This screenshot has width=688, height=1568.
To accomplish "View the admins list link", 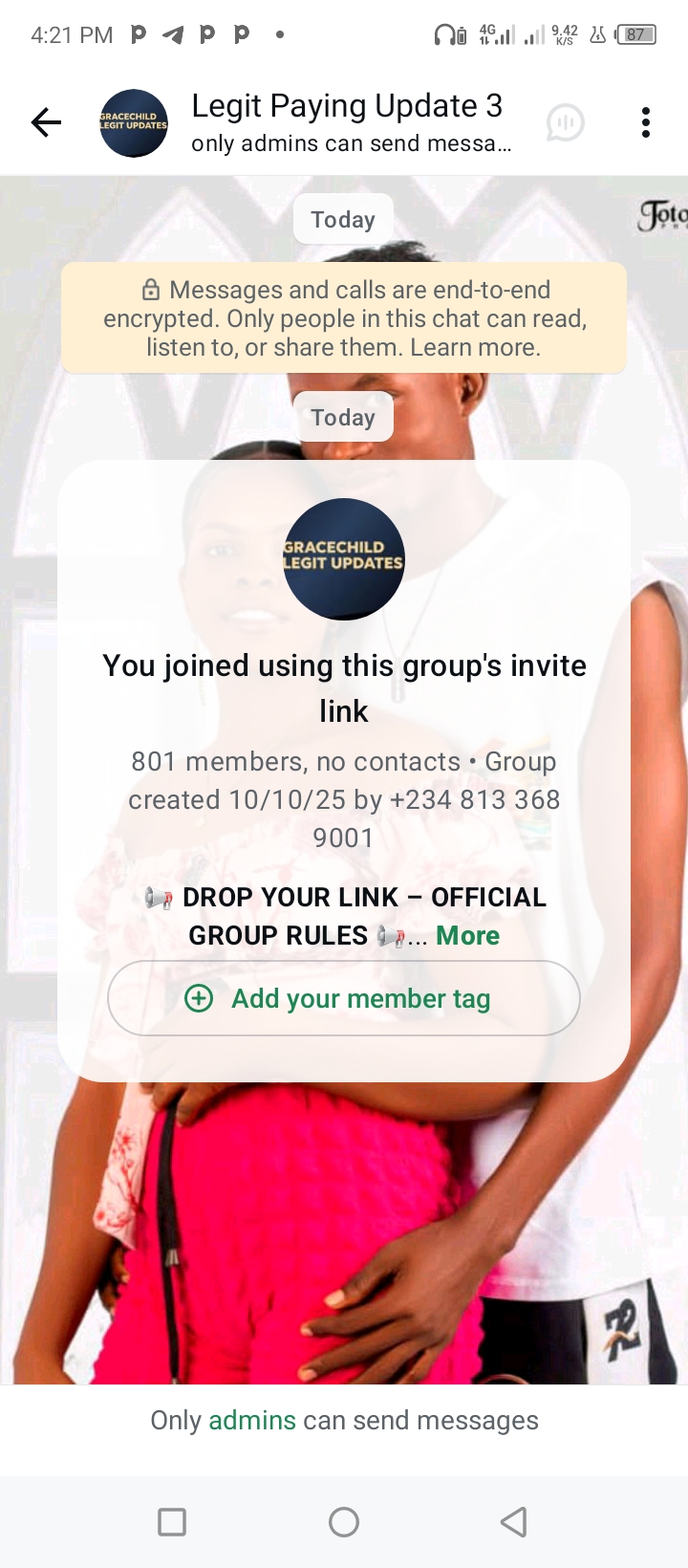I will click(x=251, y=1420).
